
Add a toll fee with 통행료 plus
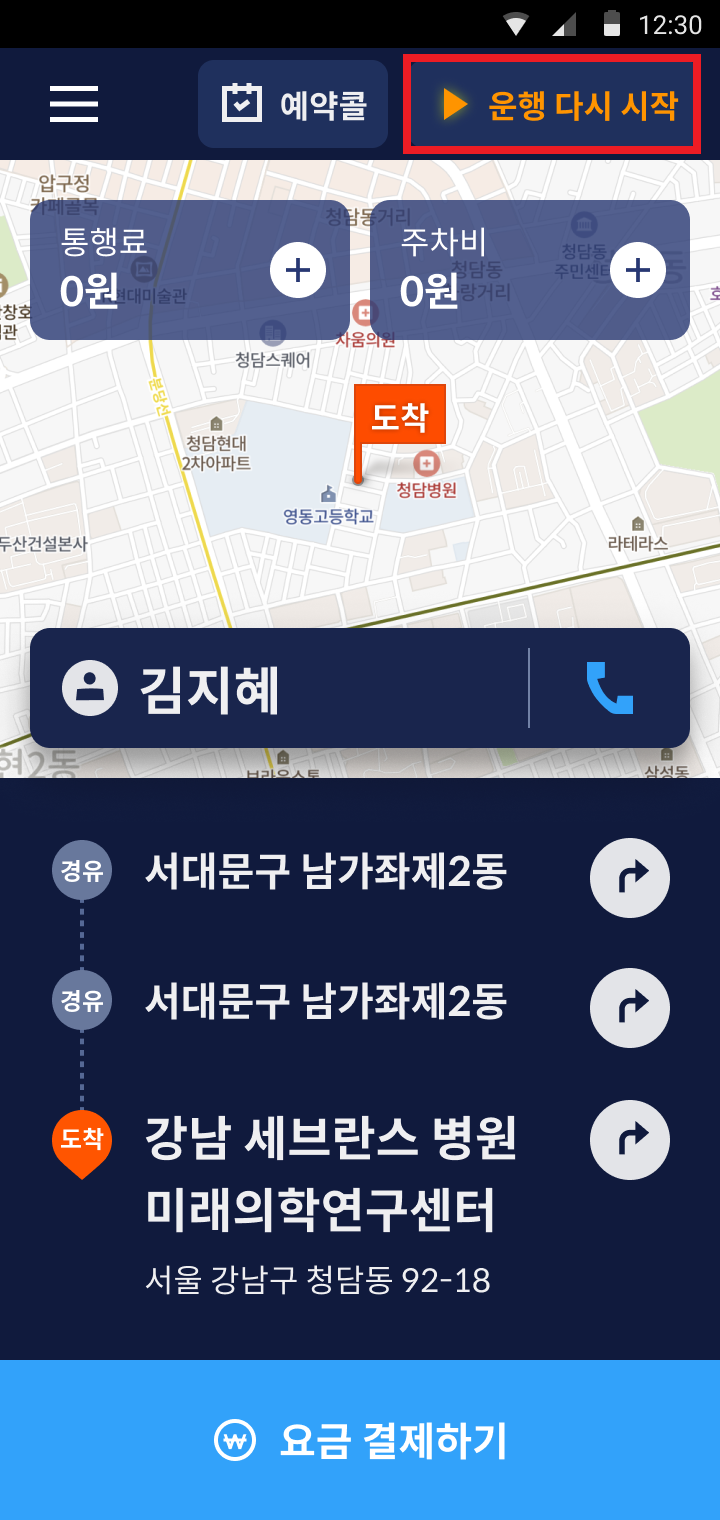(x=298, y=270)
